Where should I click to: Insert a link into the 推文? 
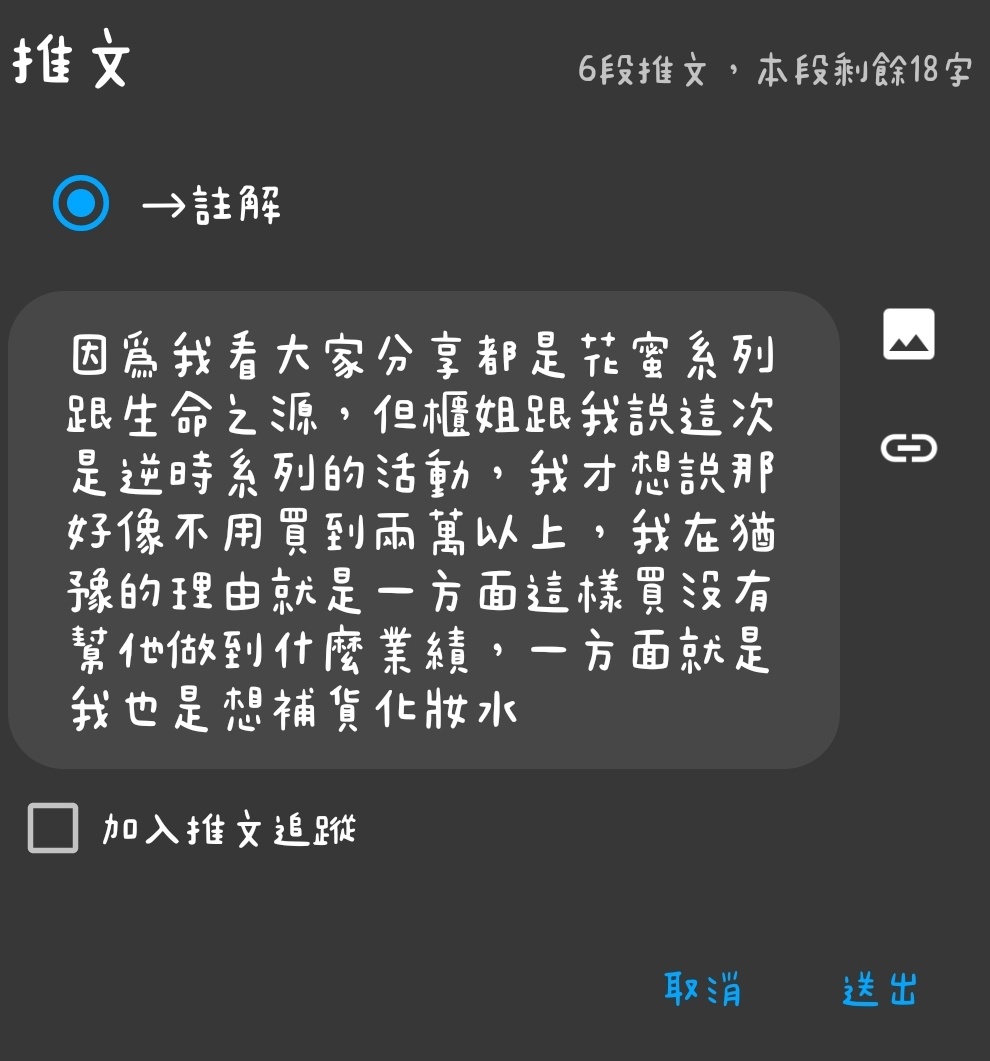pos(908,448)
